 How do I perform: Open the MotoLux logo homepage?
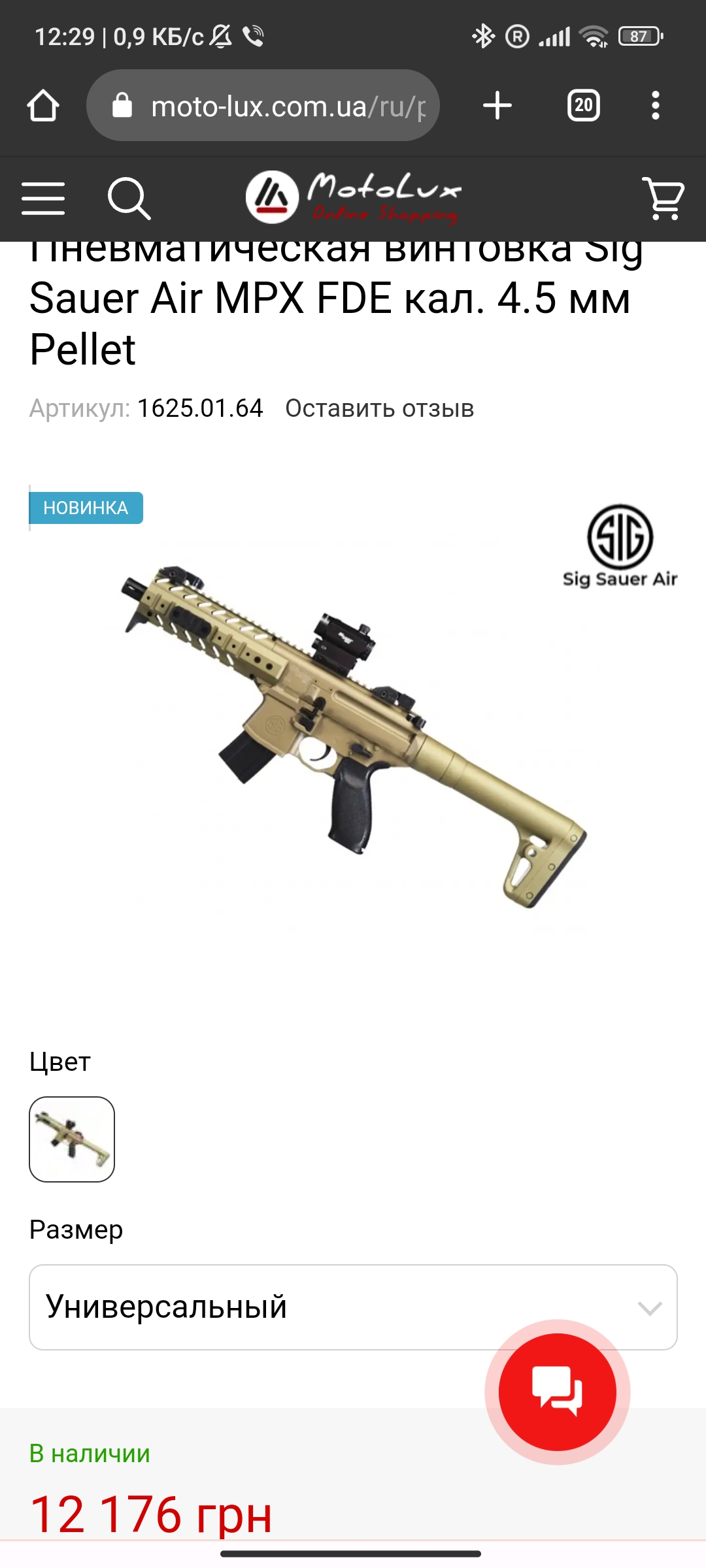tap(354, 197)
